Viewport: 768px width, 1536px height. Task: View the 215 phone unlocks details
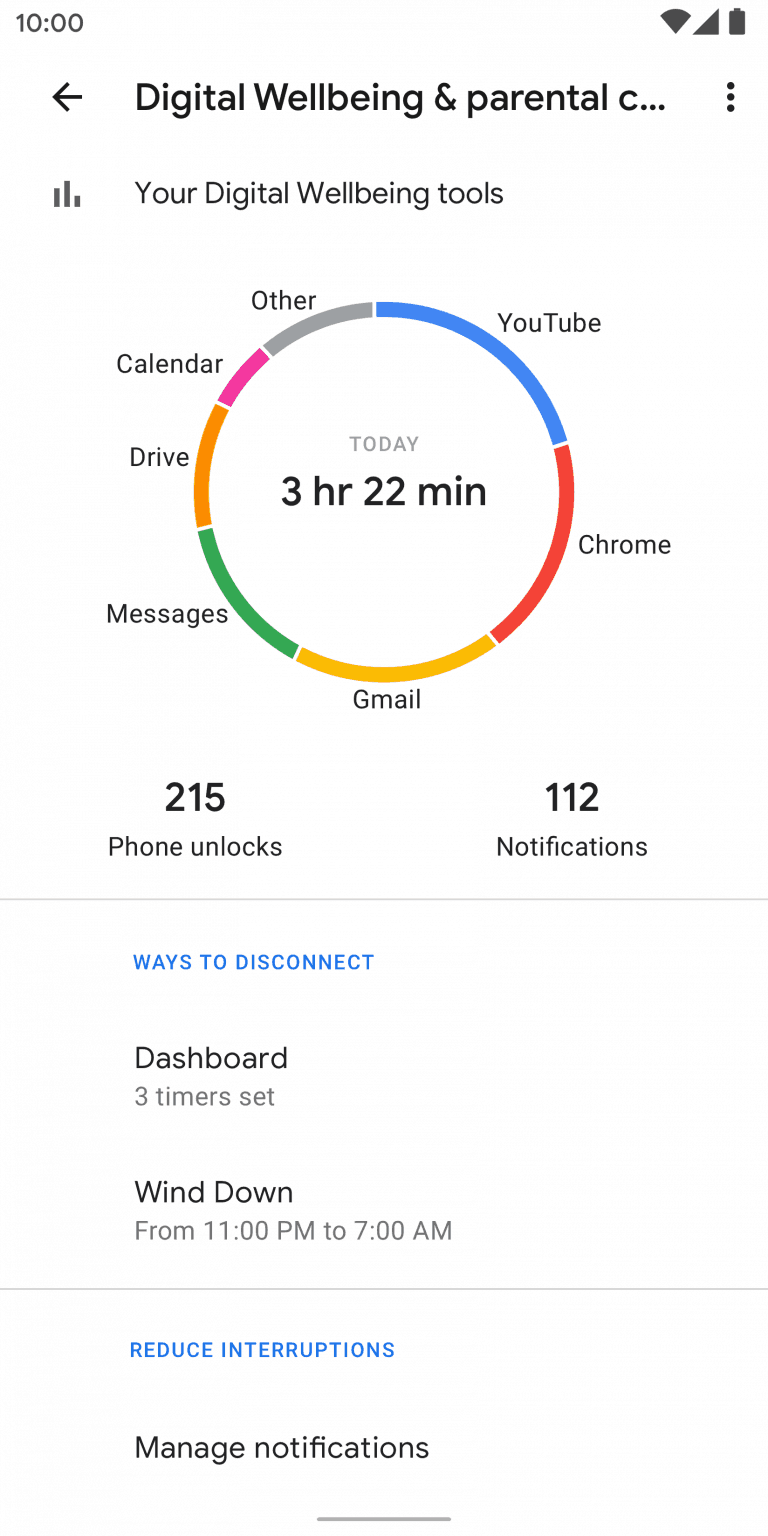[195, 819]
